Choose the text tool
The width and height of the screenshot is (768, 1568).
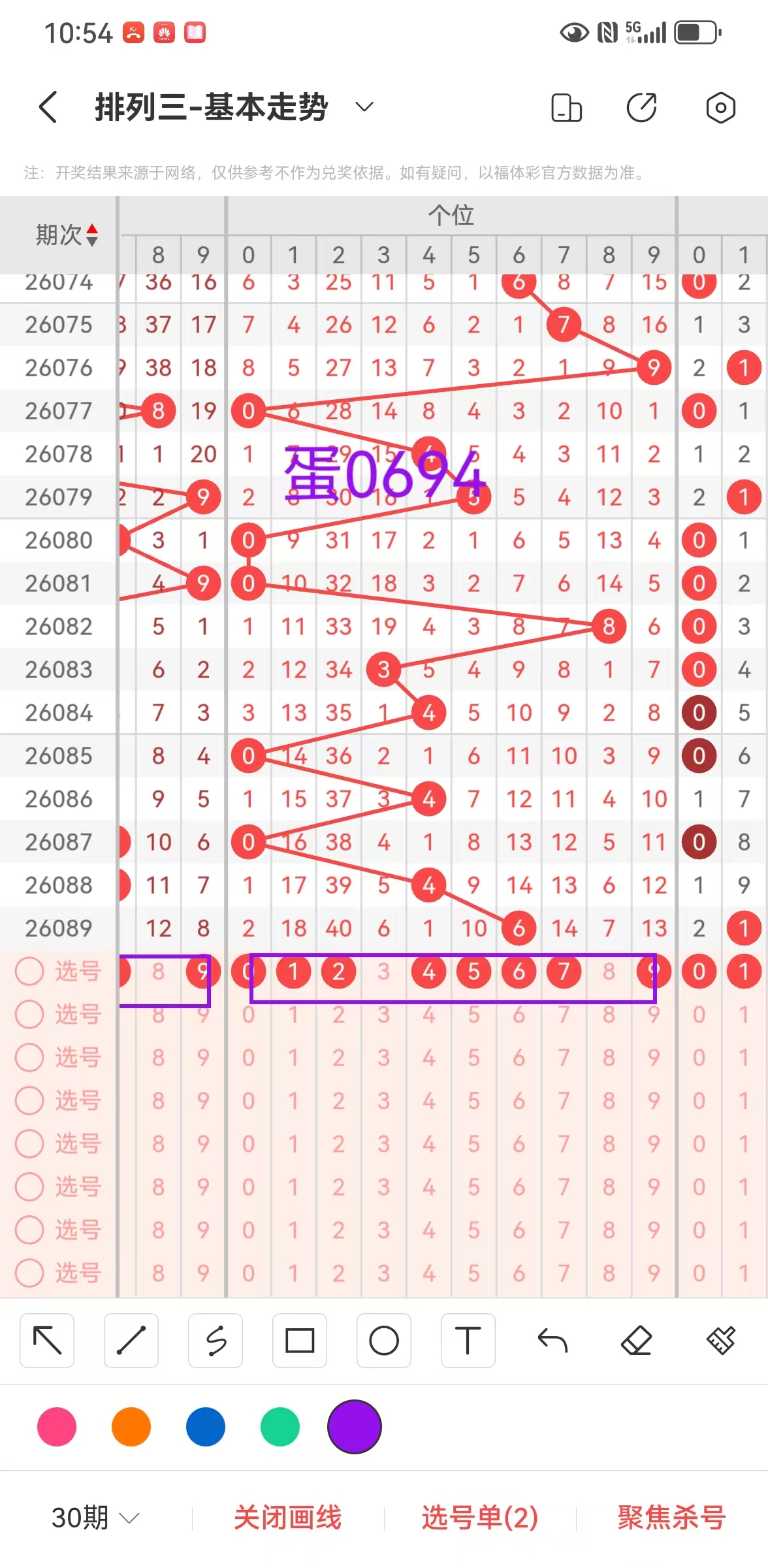468,1341
